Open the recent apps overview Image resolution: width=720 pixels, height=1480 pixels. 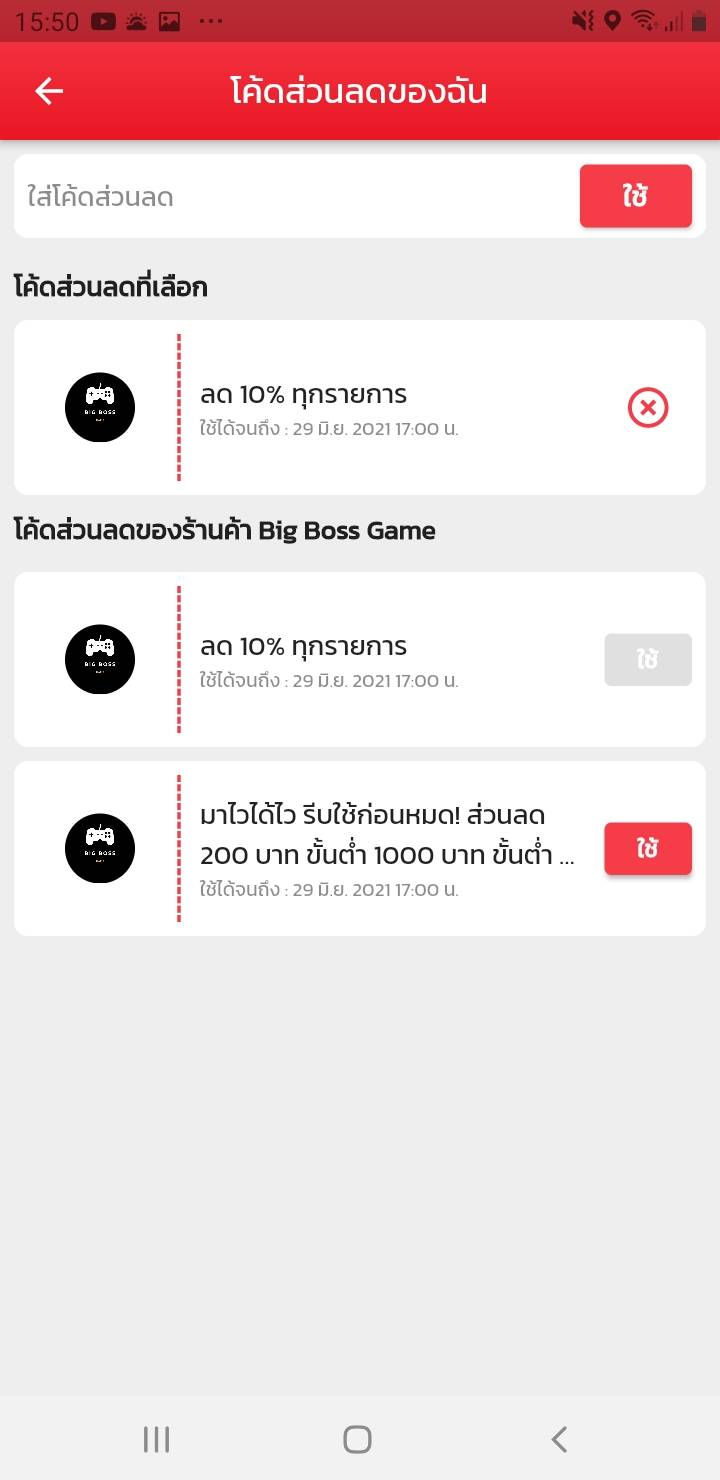tap(157, 1439)
